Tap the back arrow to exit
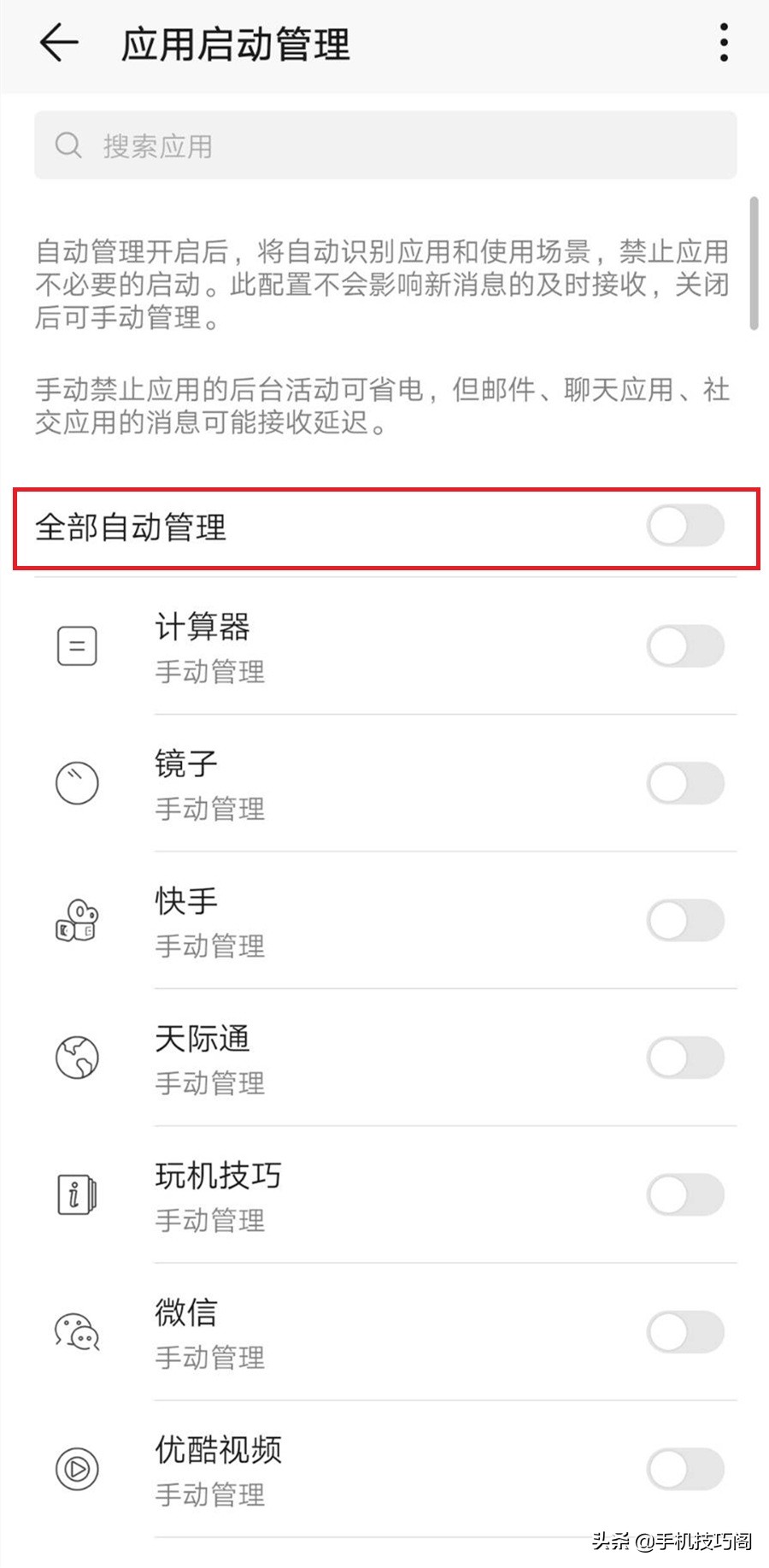Screen dimensions: 769x1568 [58, 43]
